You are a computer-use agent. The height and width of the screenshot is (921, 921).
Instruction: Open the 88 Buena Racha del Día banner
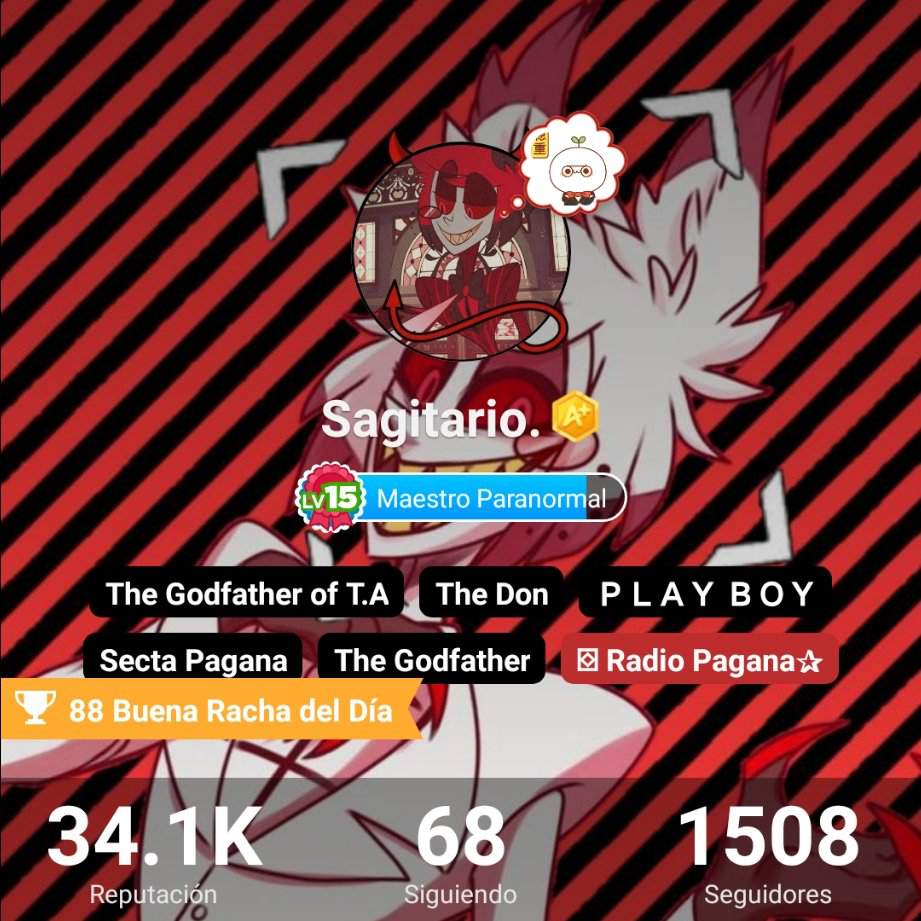pyautogui.click(x=212, y=711)
